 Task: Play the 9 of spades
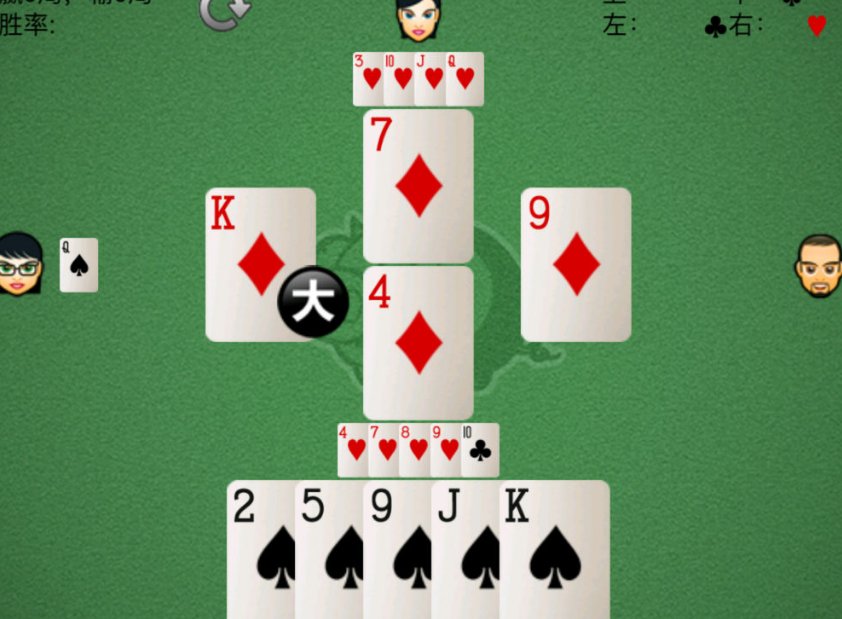pos(394,550)
